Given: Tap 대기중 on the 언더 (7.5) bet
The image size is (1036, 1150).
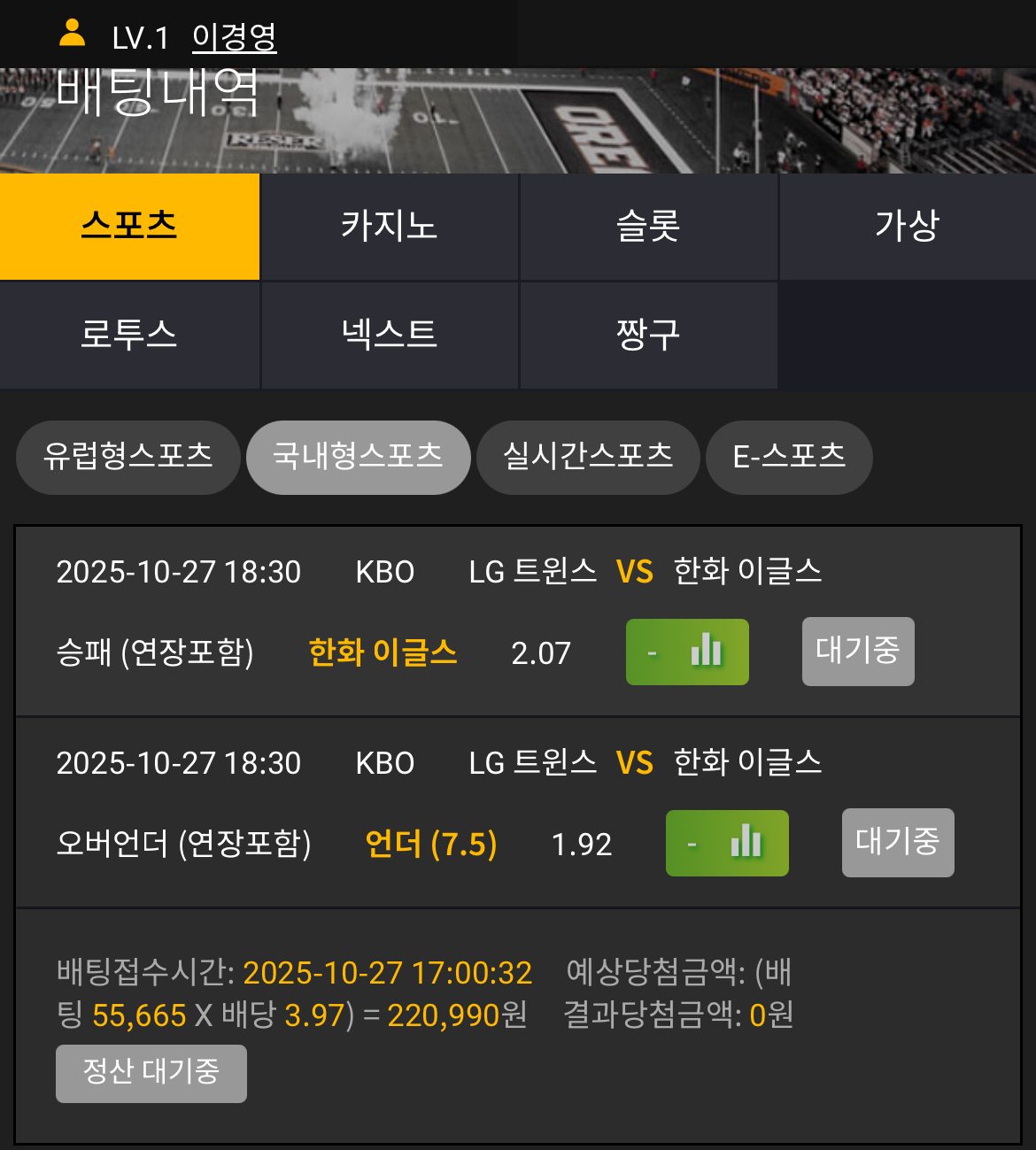Looking at the screenshot, I should pyautogui.click(x=898, y=843).
